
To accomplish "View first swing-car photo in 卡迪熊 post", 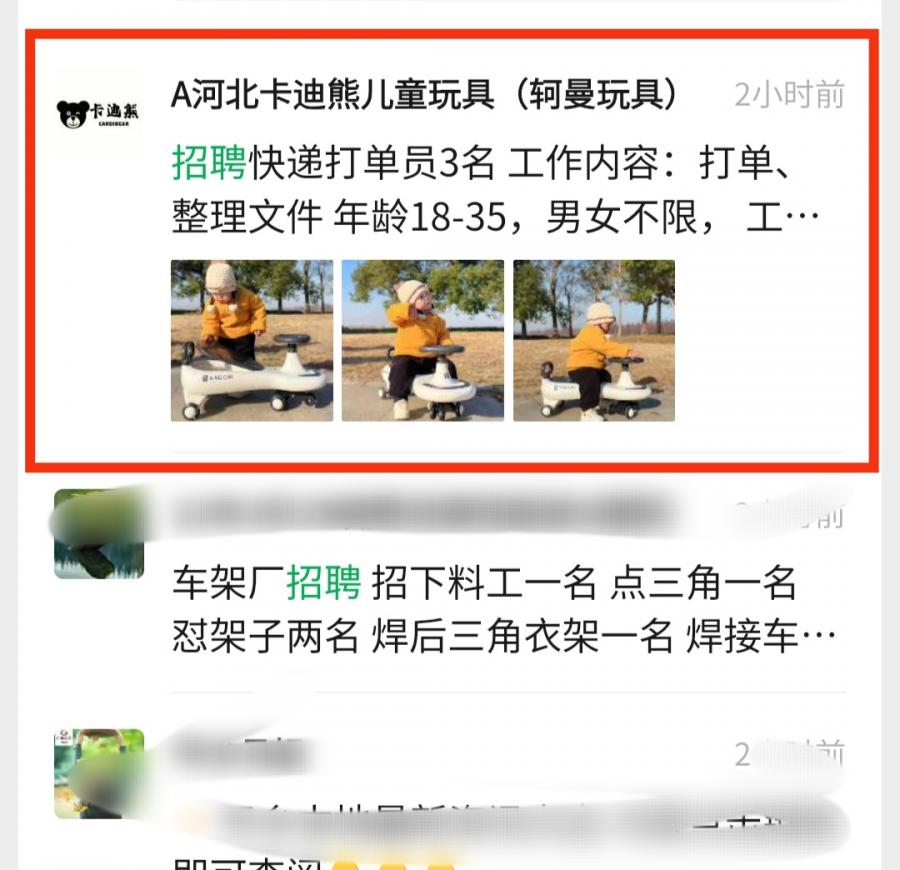I will pos(252,340).
